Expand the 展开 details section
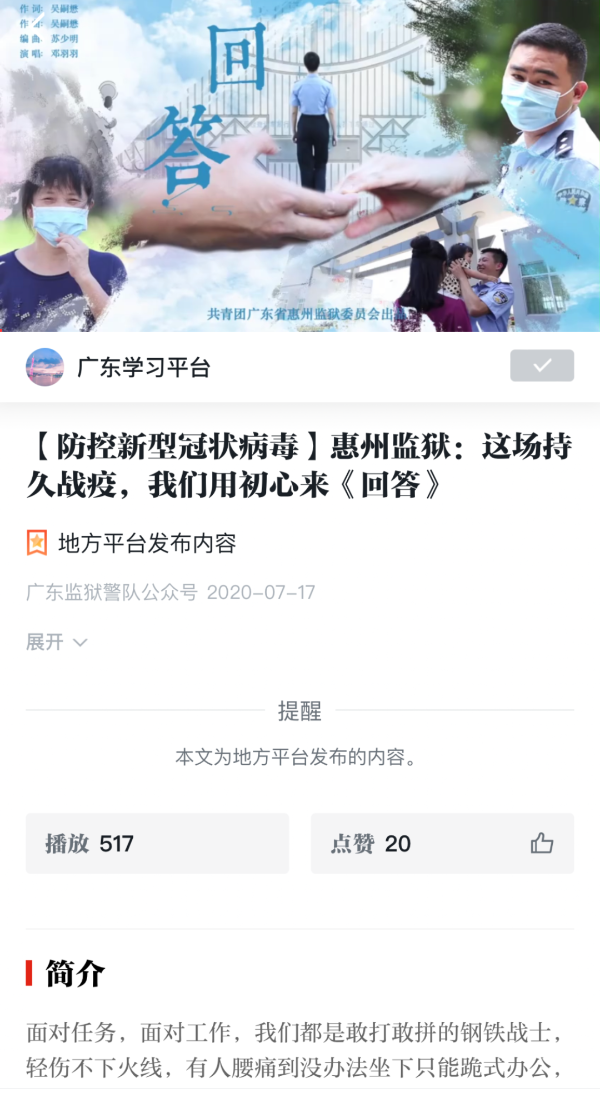This screenshot has width=600, height=1108. pyautogui.click(x=56, y=642)
